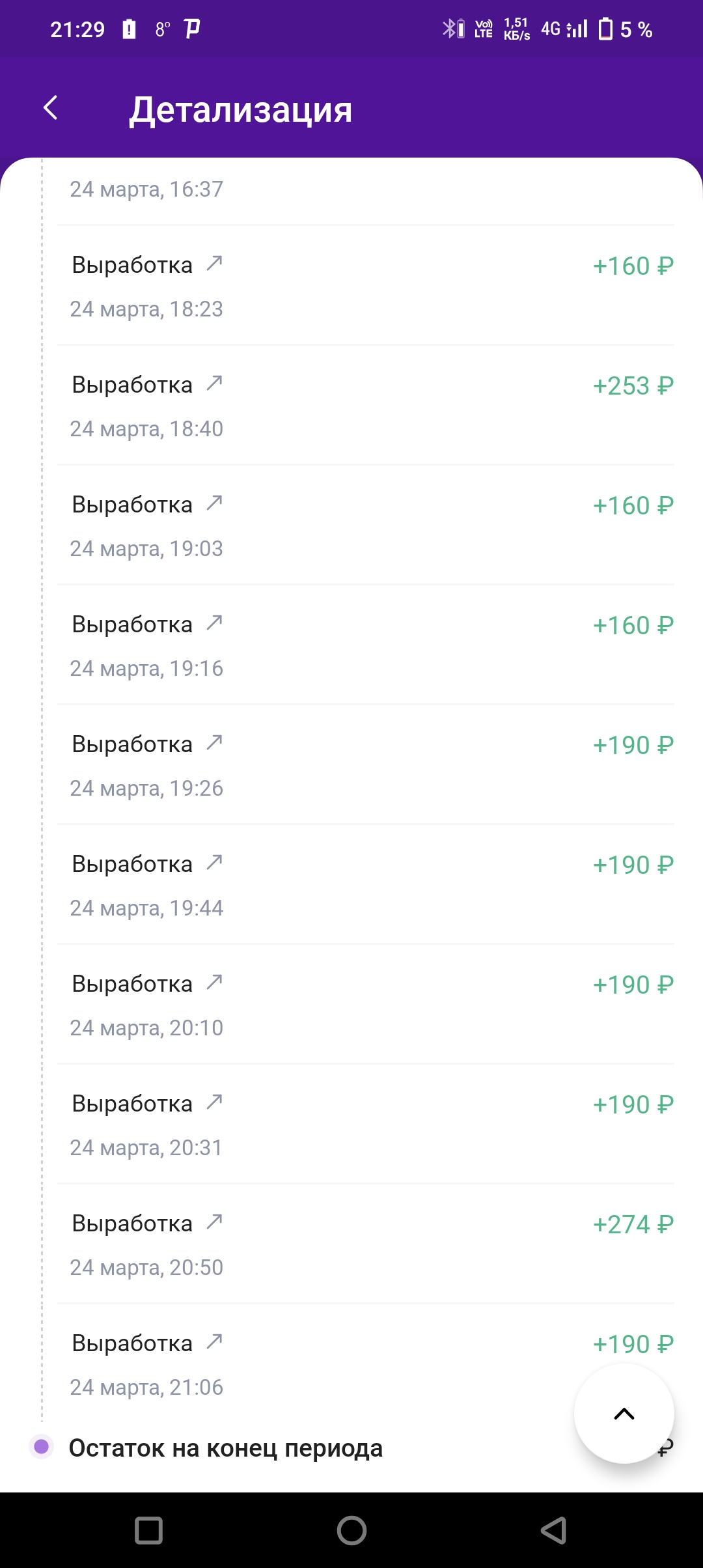Viewport: 703px width, 1568px height.
Task: Open Выработка entry from 24 марта, 19:03
Action: pyautogui.click(x=366, y=525)
